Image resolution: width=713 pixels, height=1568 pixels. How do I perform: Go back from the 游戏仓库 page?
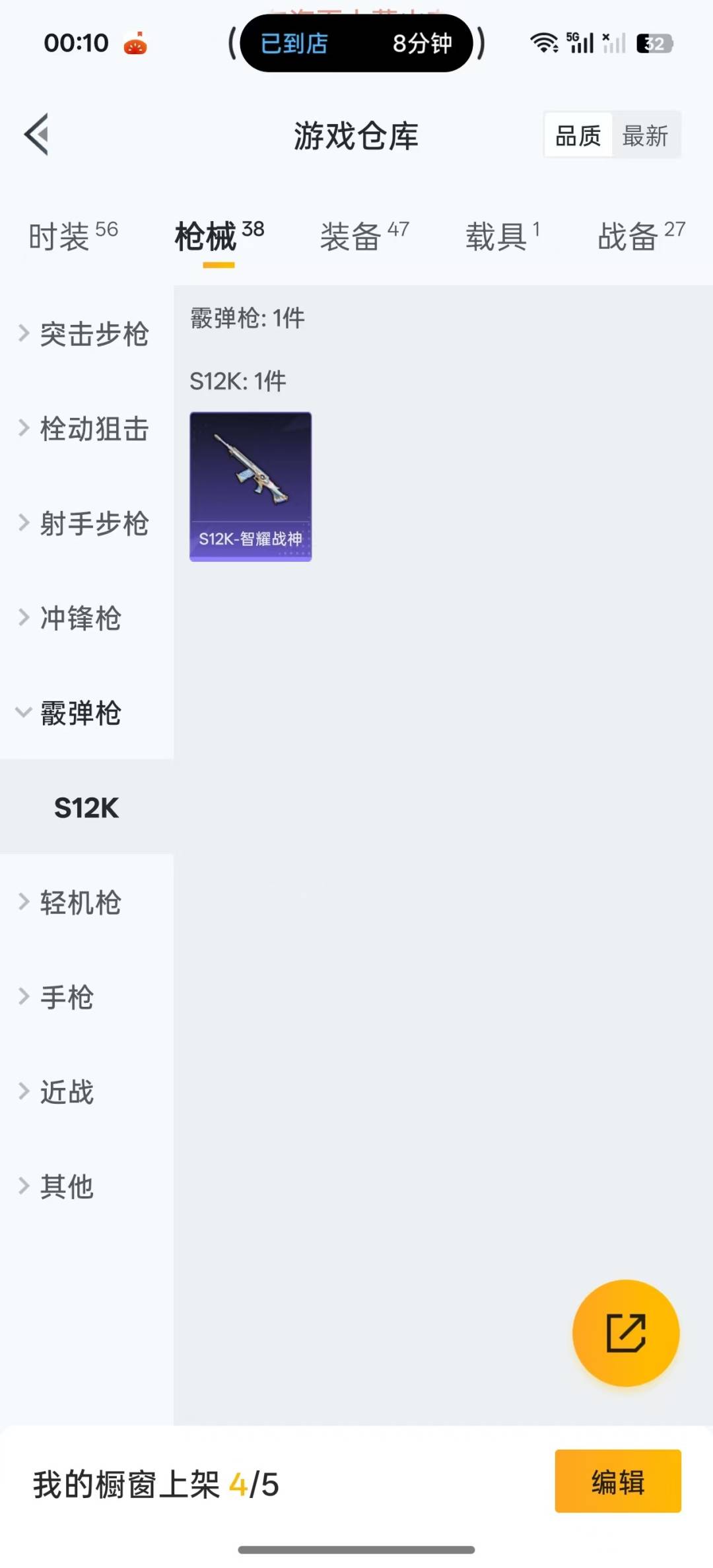click(x=37, y=135)
